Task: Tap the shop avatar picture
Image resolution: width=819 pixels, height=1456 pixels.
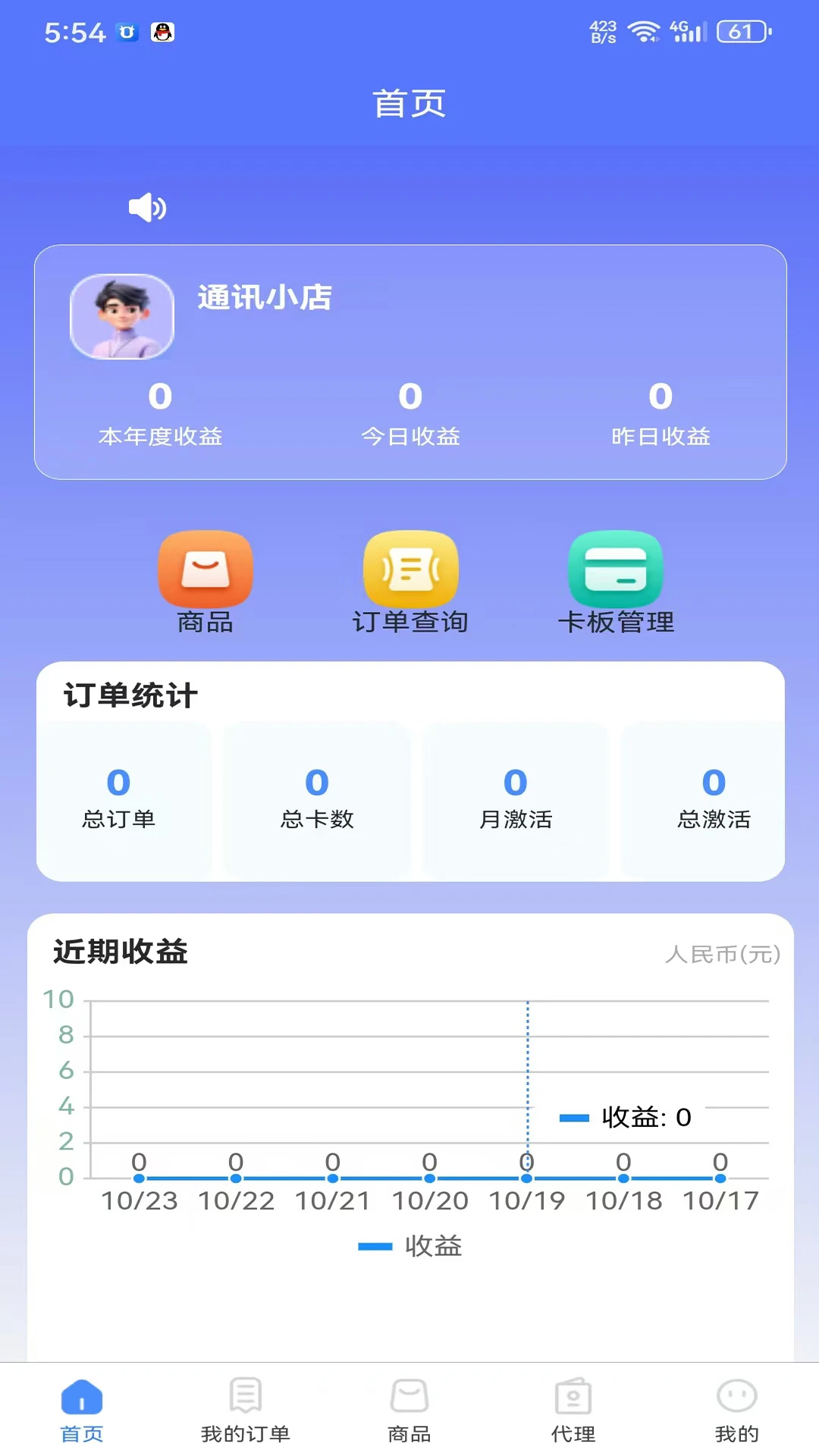Action: 121,316
